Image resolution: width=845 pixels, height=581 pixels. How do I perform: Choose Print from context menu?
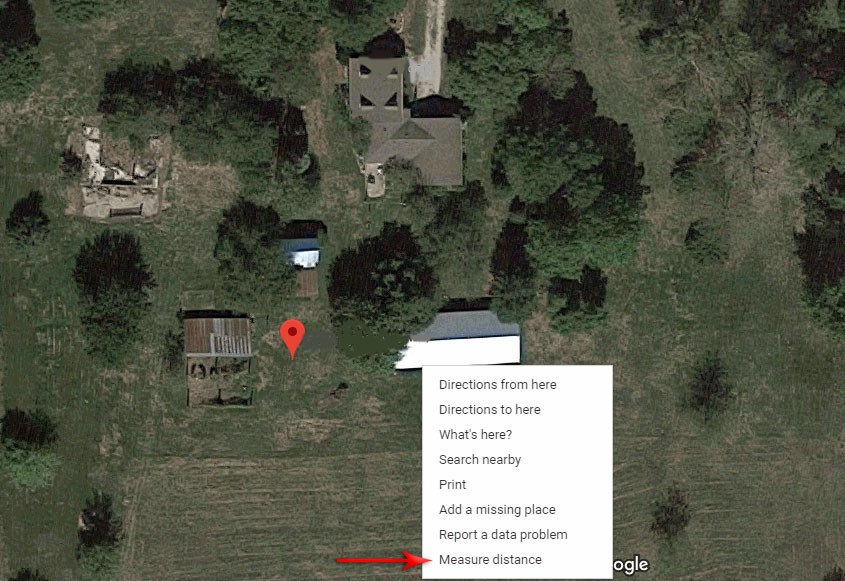point(452,484)
